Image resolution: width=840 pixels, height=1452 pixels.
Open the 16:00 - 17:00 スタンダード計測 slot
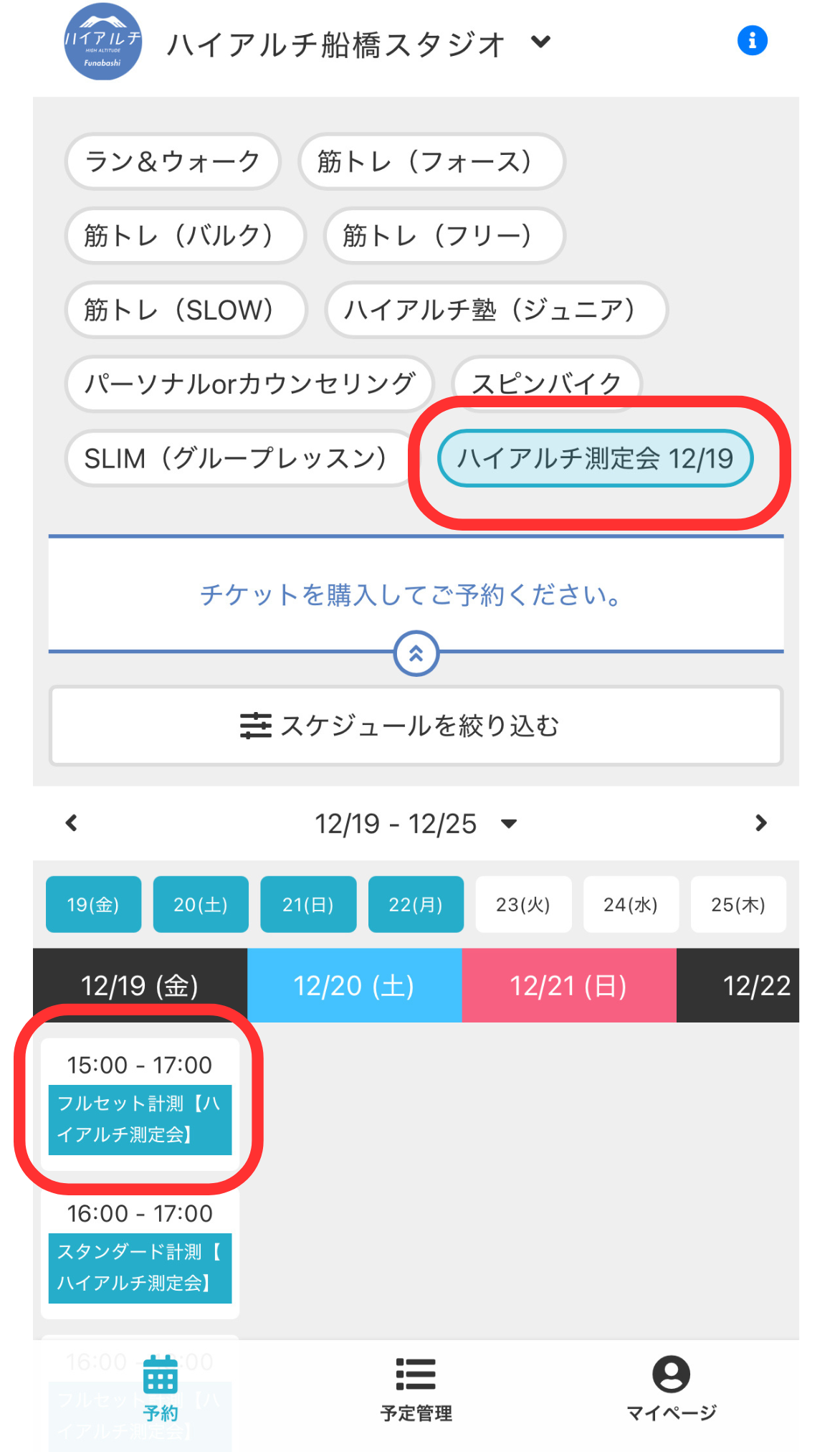[x=140, y=1251]
